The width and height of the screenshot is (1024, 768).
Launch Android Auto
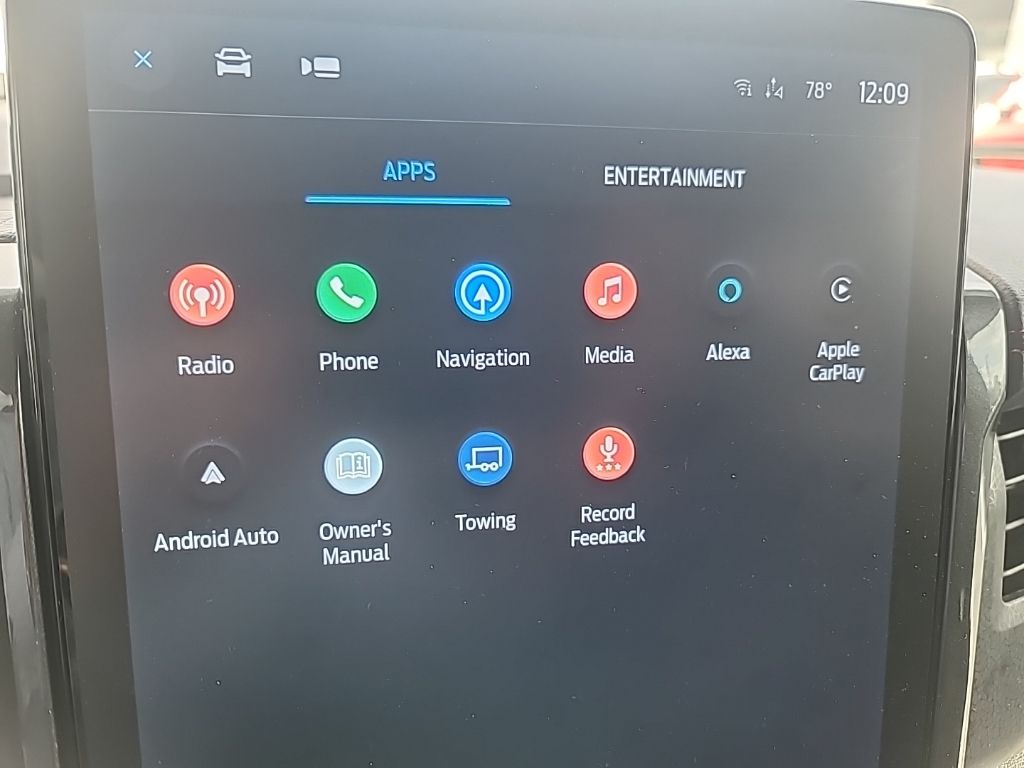click(212, 472)
